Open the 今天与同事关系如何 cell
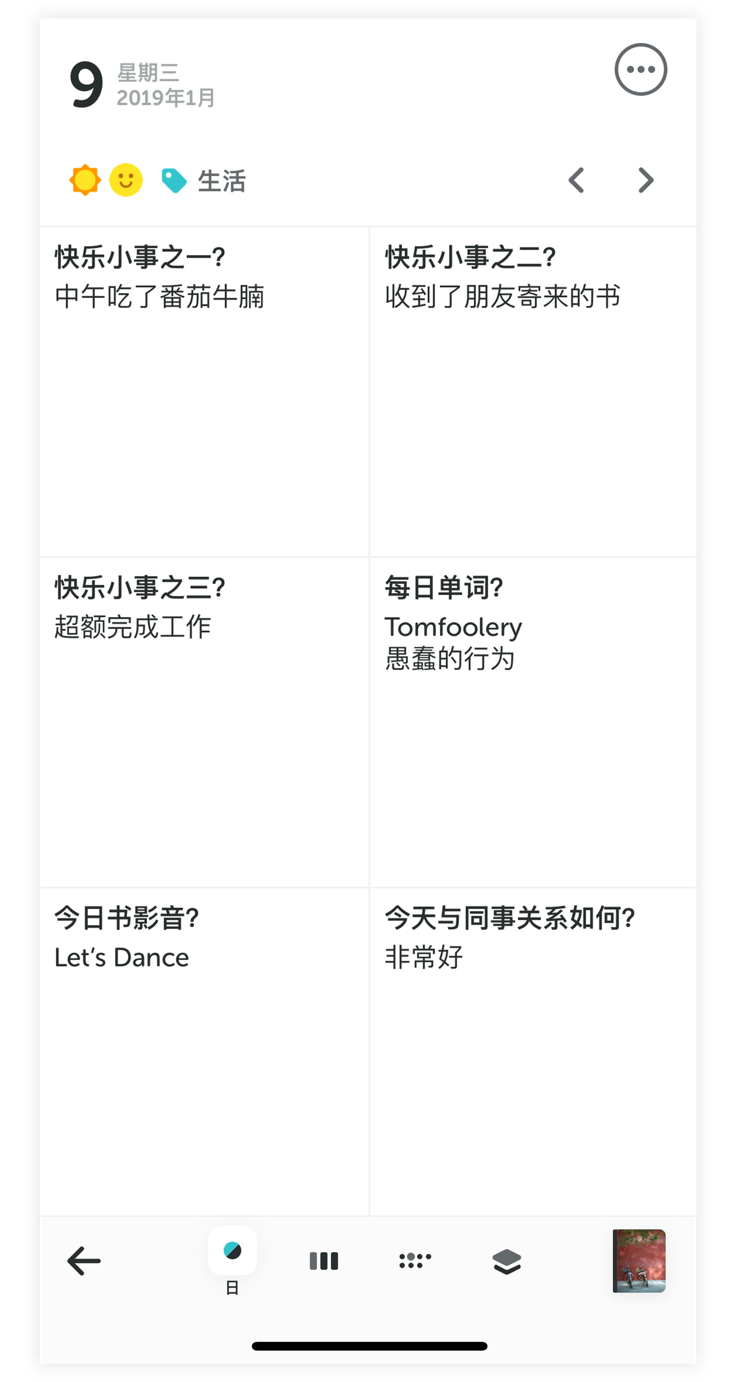 click(533, 1050)
